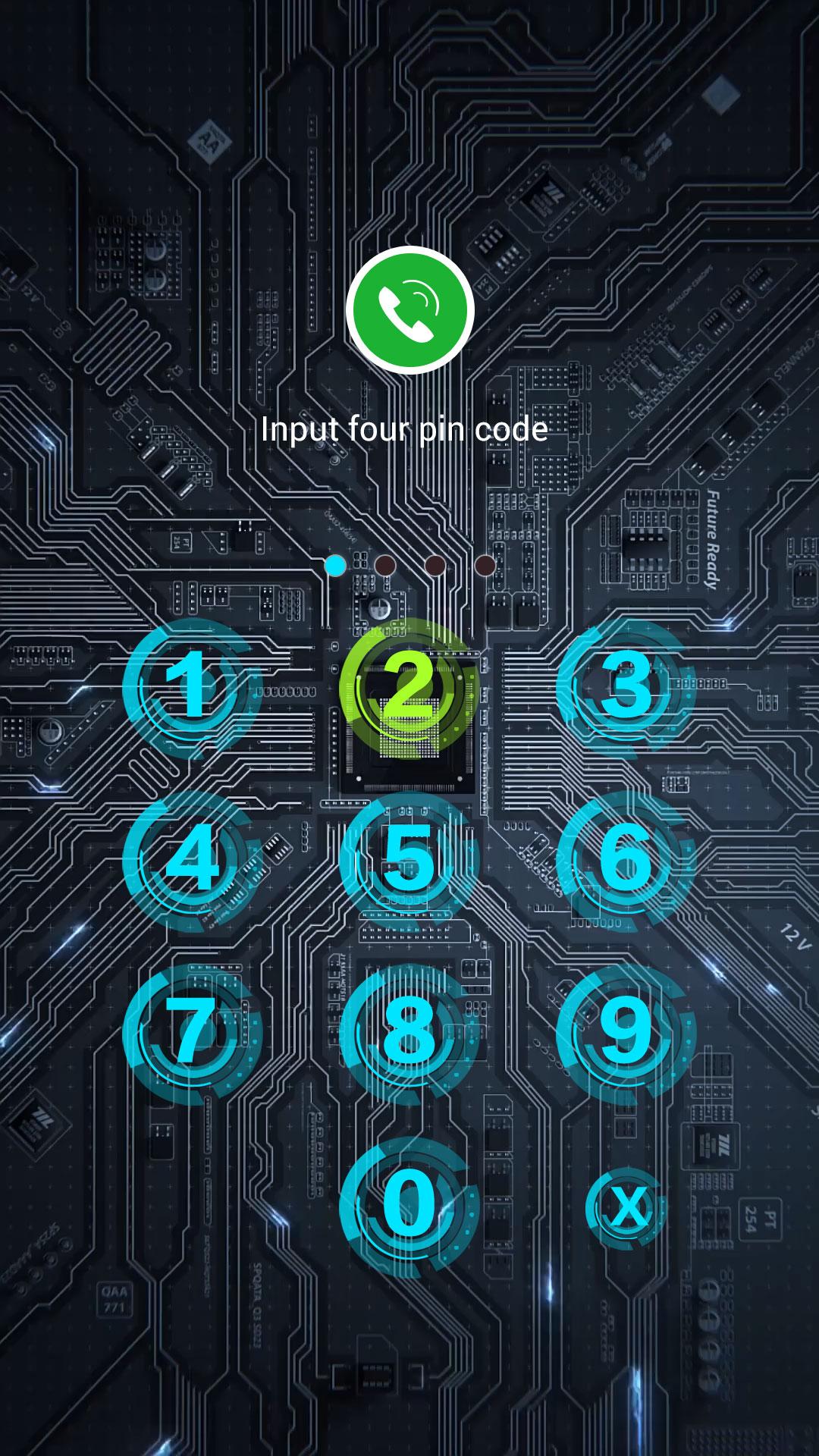Tap the number 9 key

(x=626, y=1031)
